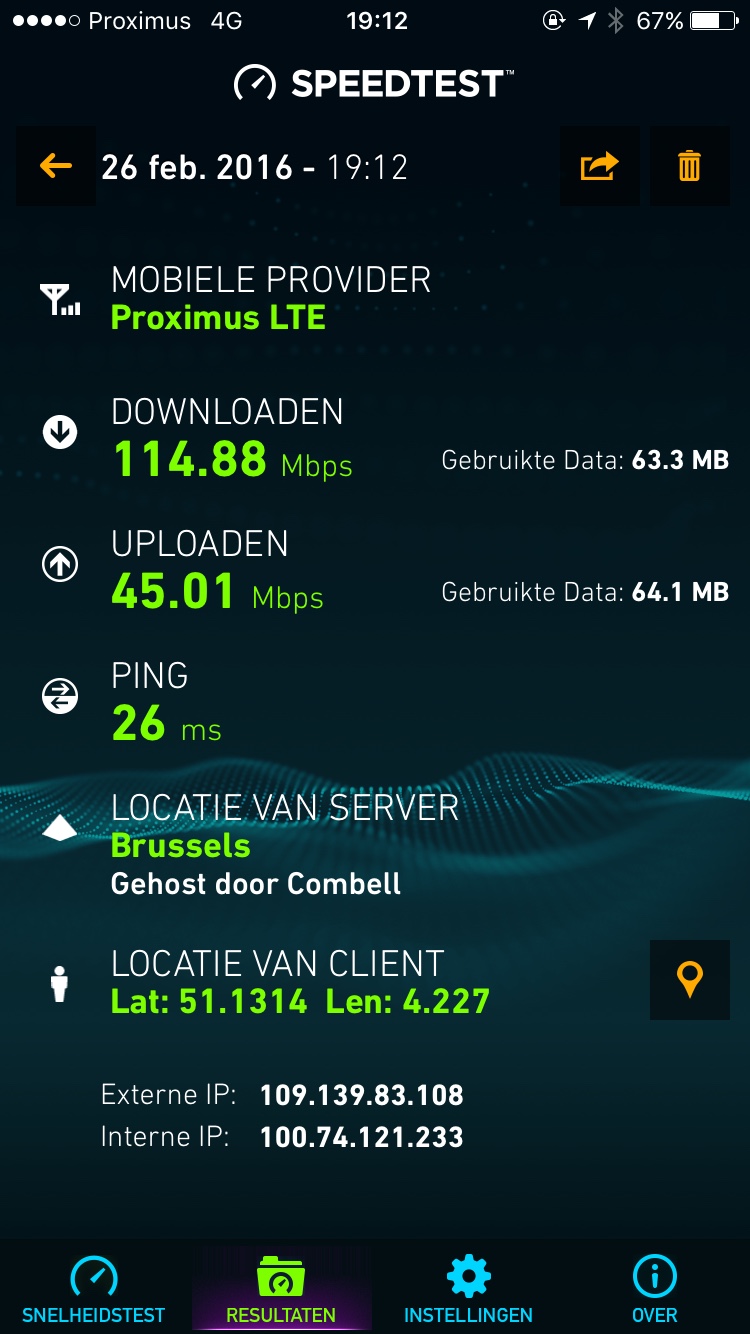Open the Instellingen tab
750x1334 pixels.
coord(468,1288)
